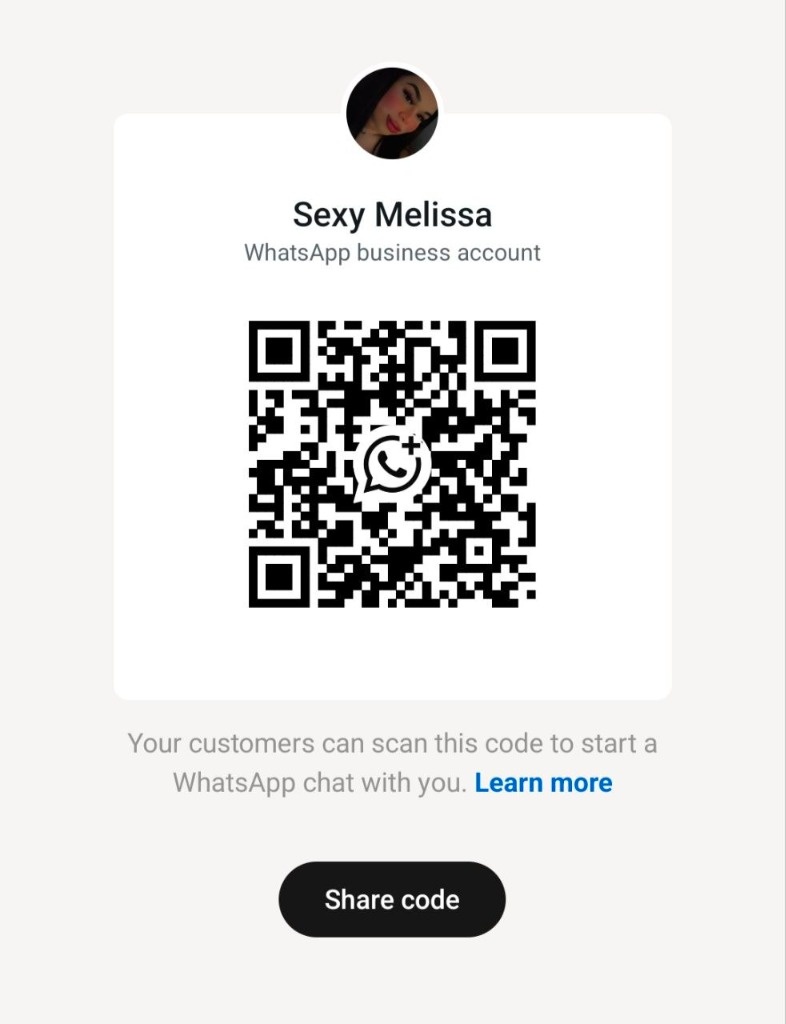Image resolution: width=786 pixels, height=1024 pixels.
Task: Tap the Share code button
Action: coord(392,899)
